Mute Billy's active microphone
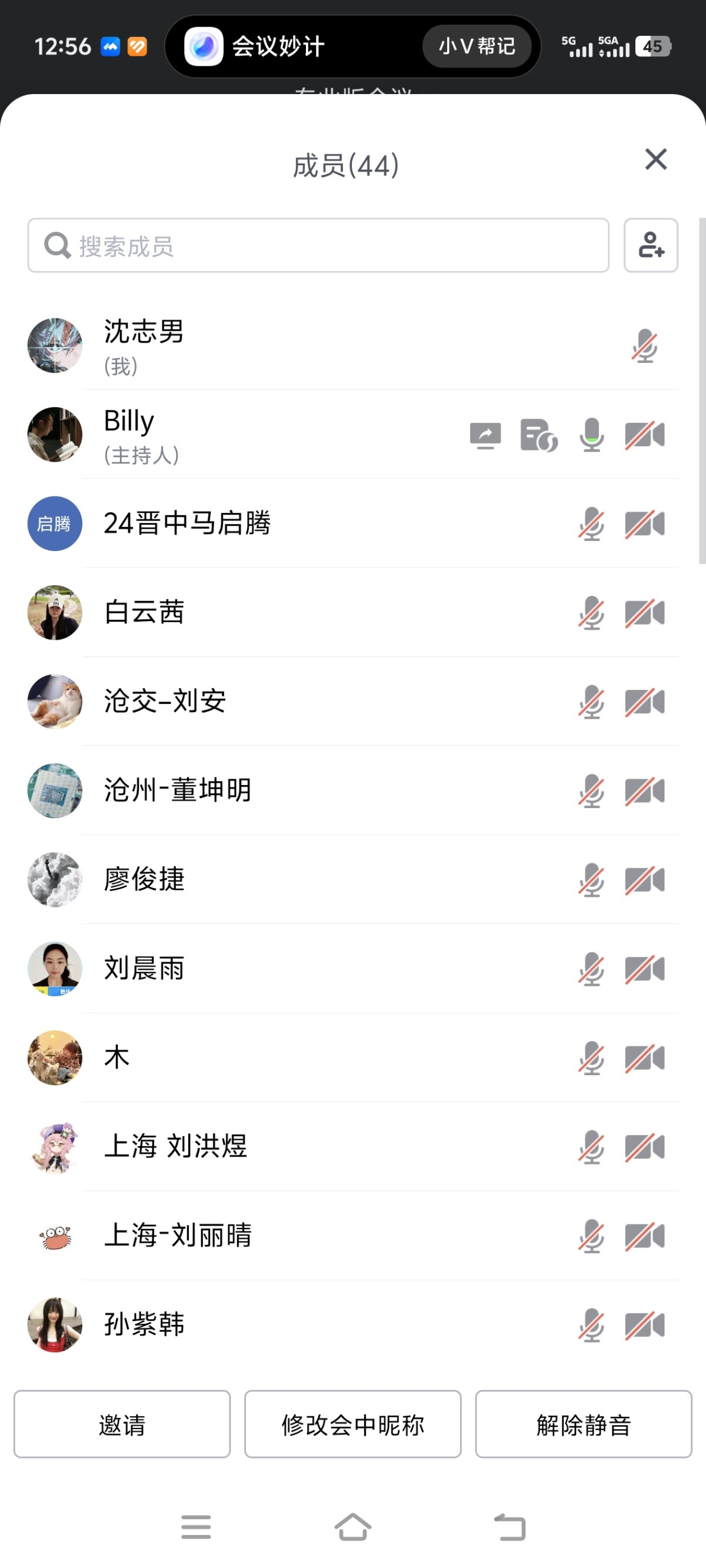This screenshot has width=706, height=1568. pos(591,434)
